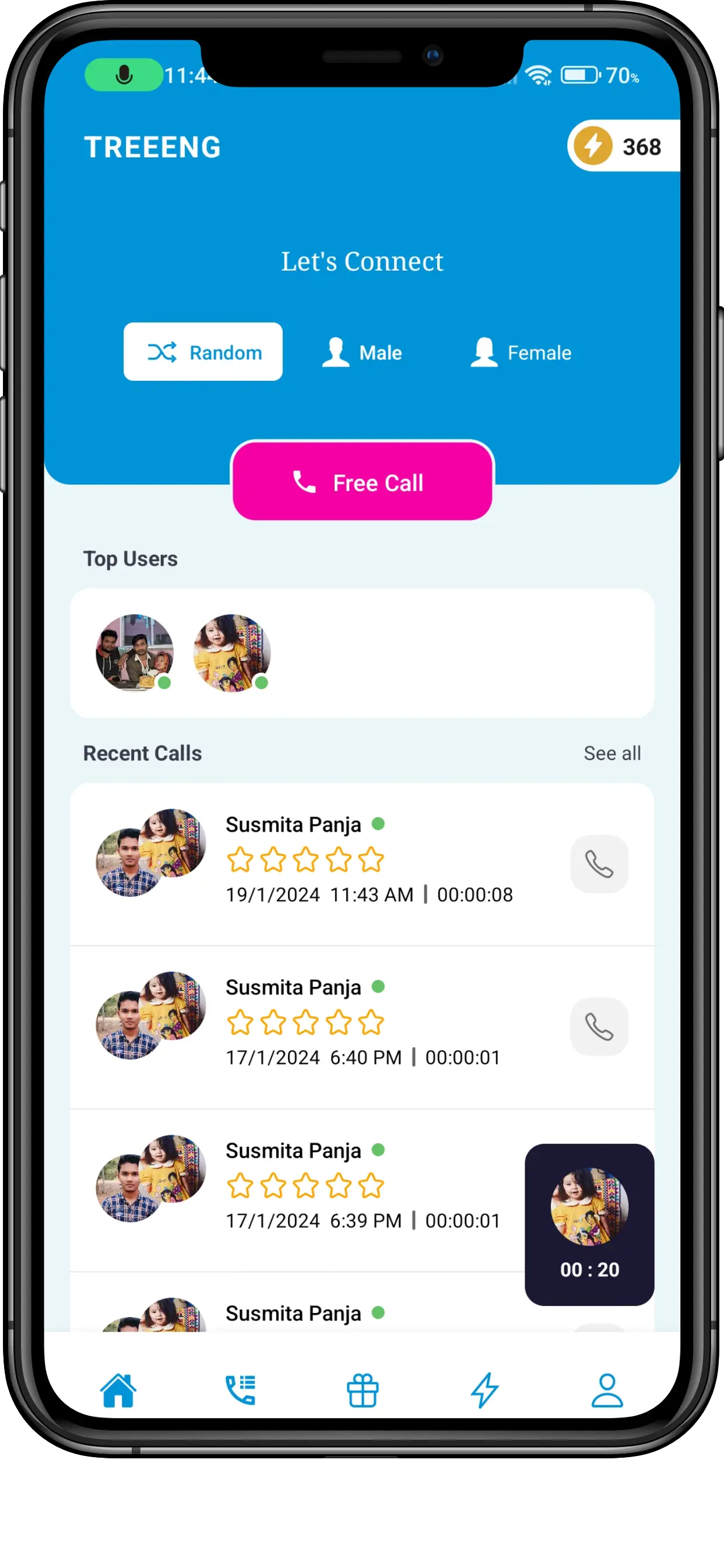Viewport: 724px width, 1568px height.
Task: Return to the ongoing call showing 00:20
Action: (589, 1223)
